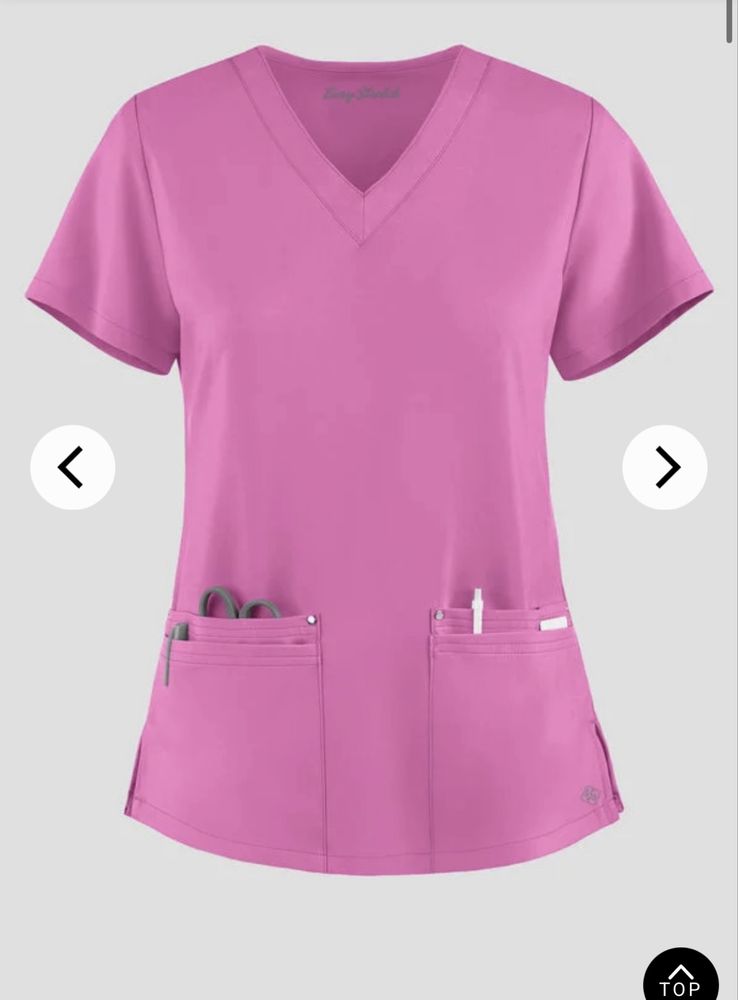Go to the previous product image
The width and height of the screenshot is (738, 1000).
(x=72, y=467)
